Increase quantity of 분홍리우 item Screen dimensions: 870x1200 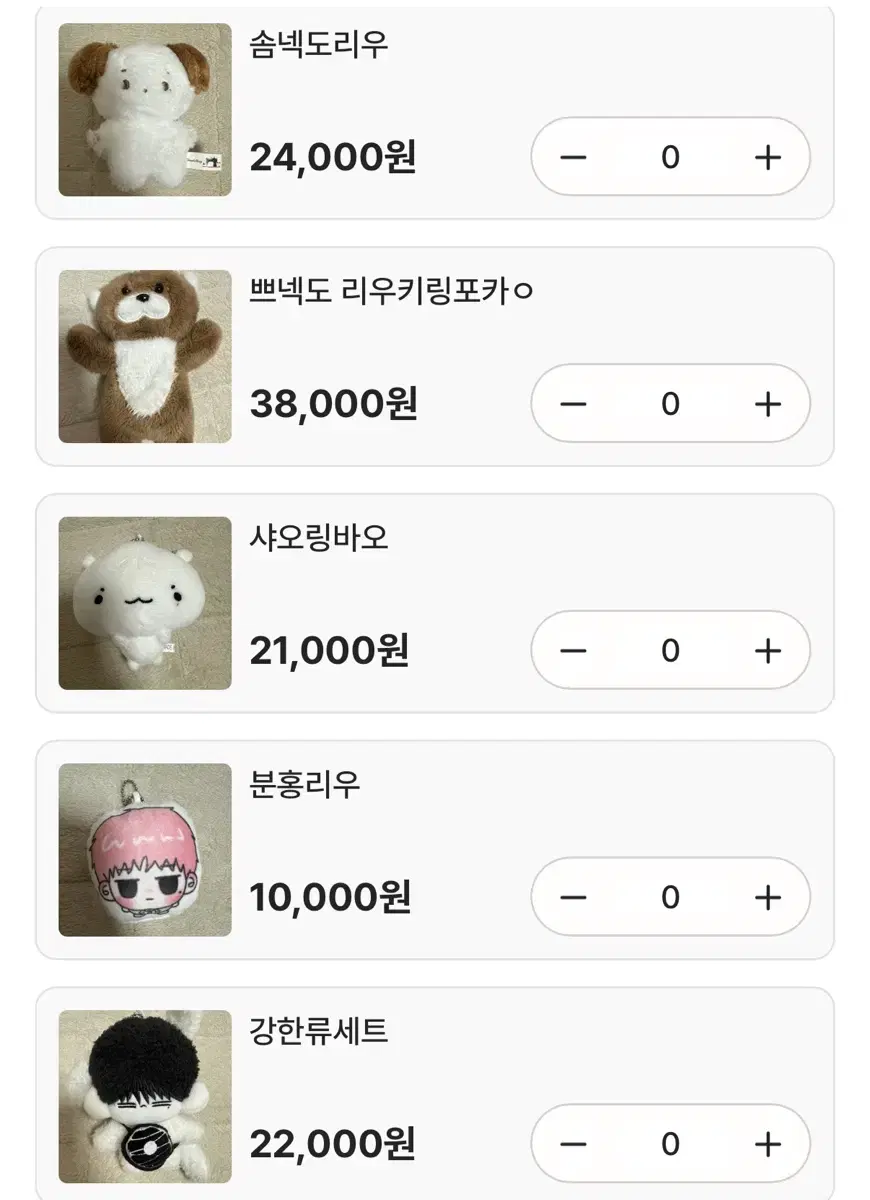[766, 897]
